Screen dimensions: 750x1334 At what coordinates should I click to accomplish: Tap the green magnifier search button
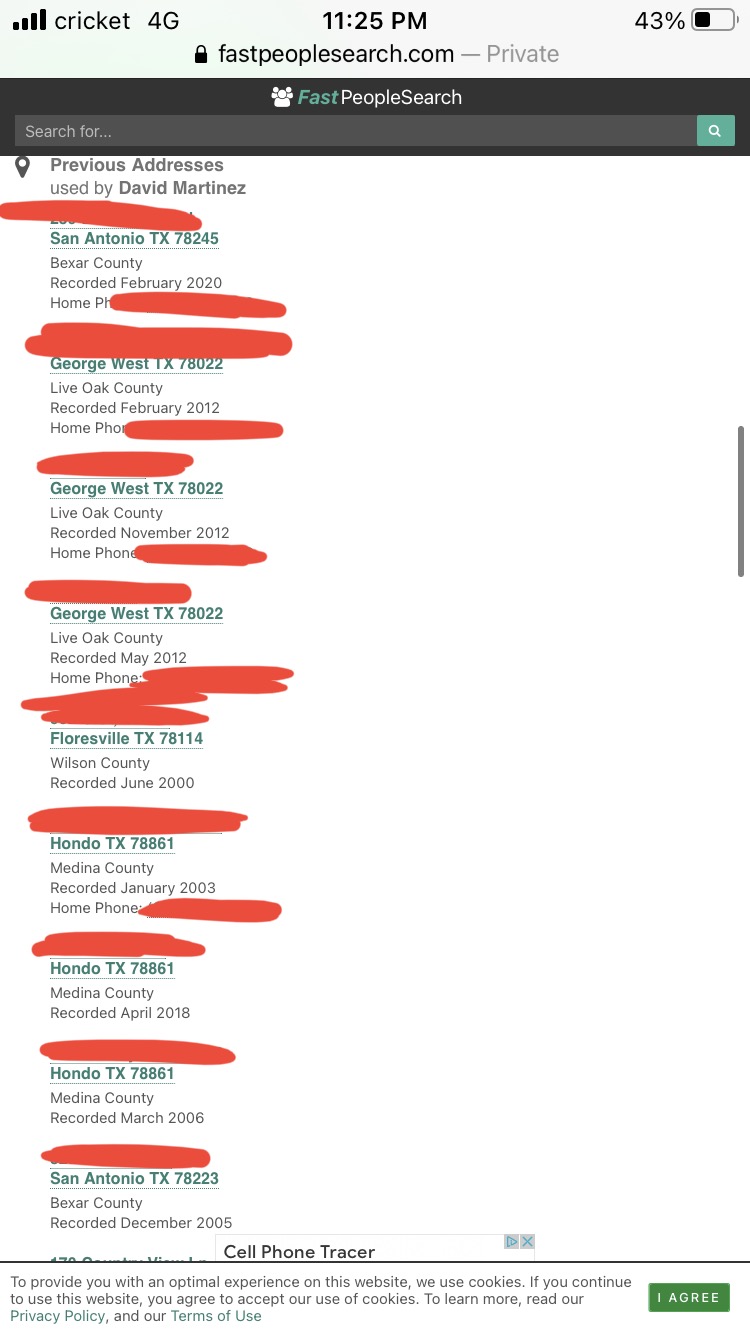pos(715,131)
